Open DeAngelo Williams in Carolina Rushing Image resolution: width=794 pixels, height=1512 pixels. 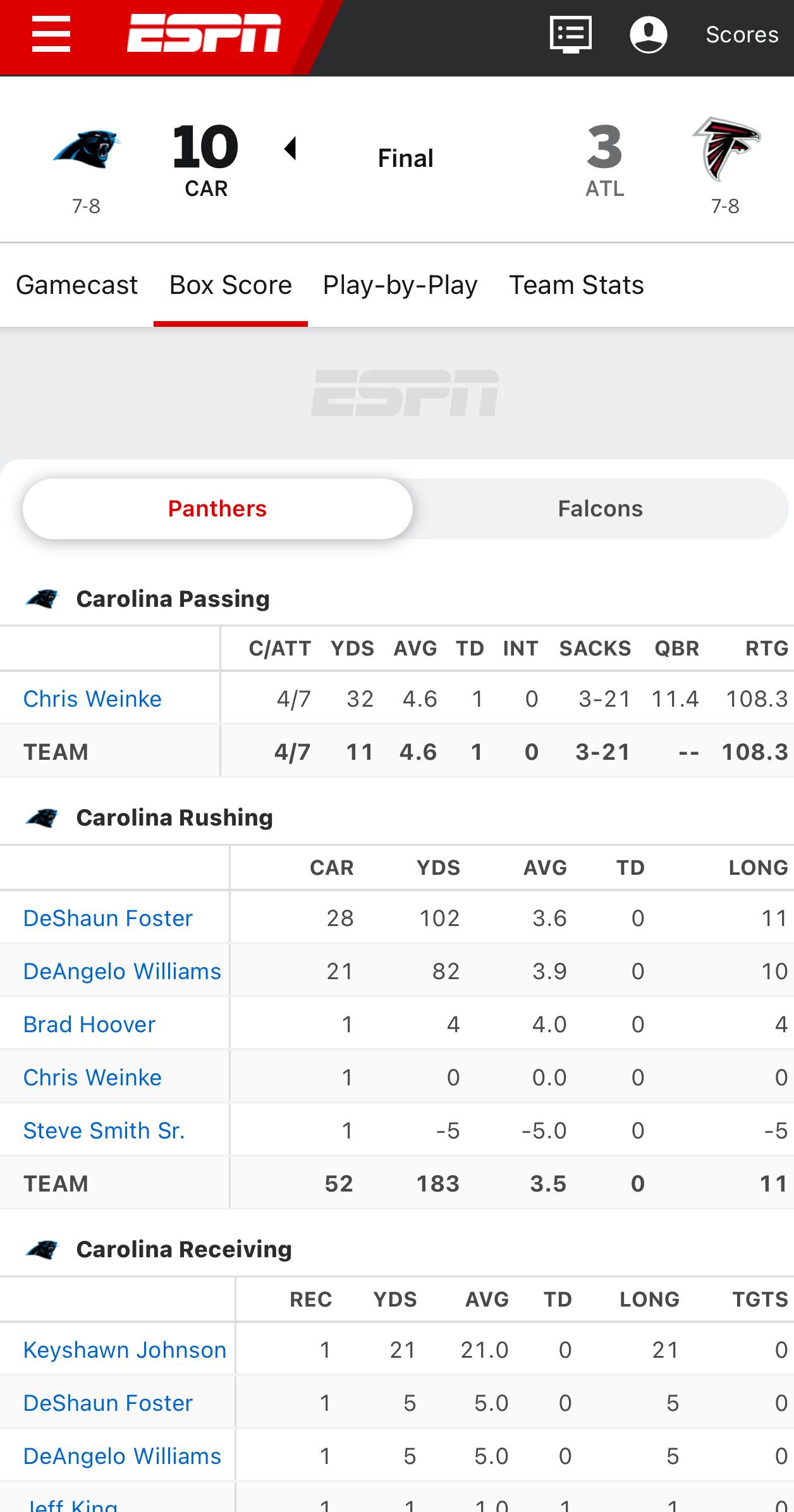tap(122, 972)
